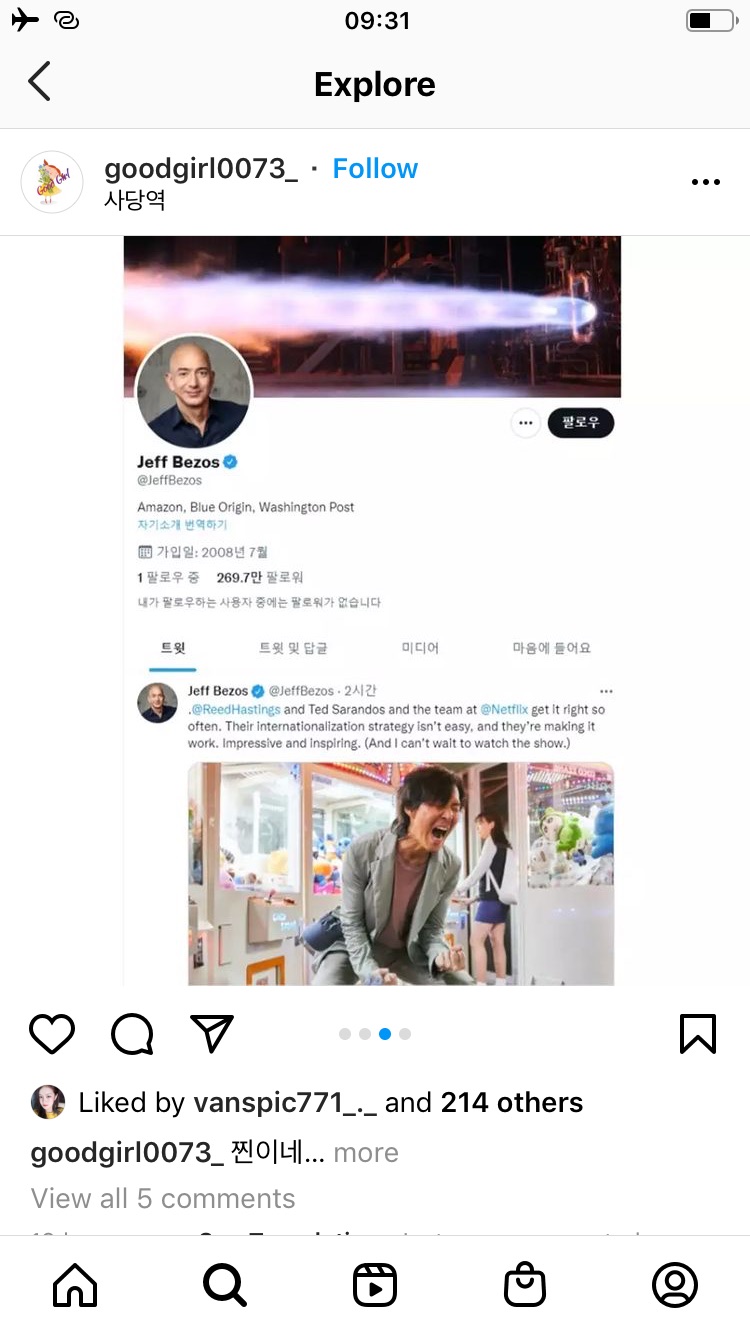Open the Reels tab

tap(375, 1285)
